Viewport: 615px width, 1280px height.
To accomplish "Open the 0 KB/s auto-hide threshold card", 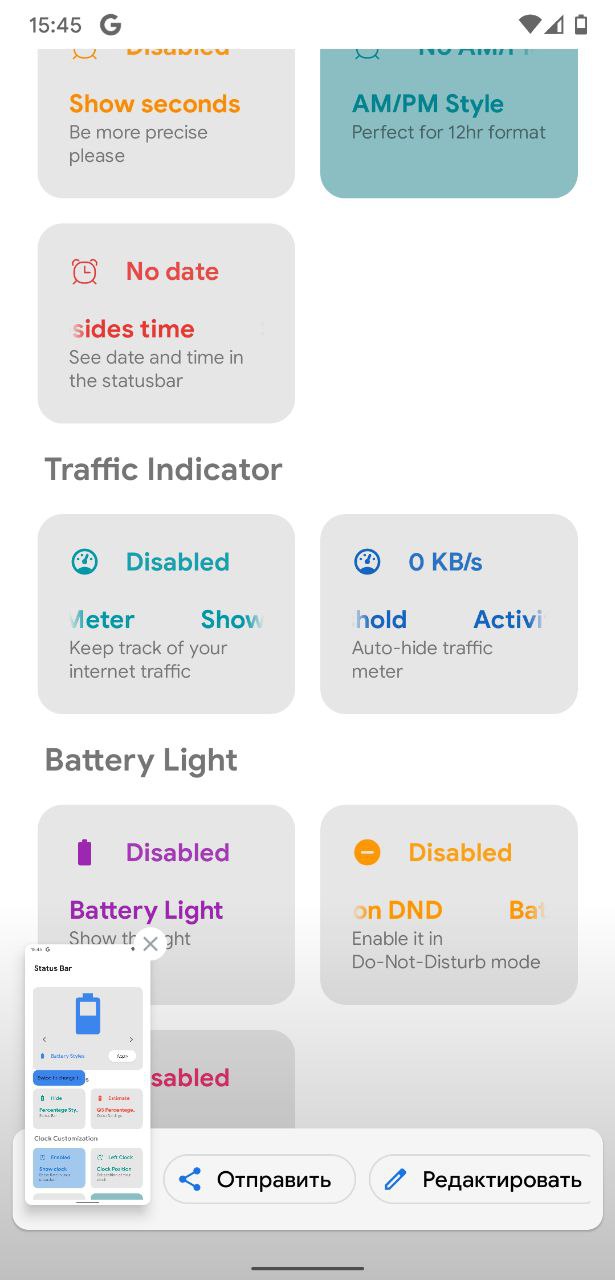I will (x=449, y=614).
